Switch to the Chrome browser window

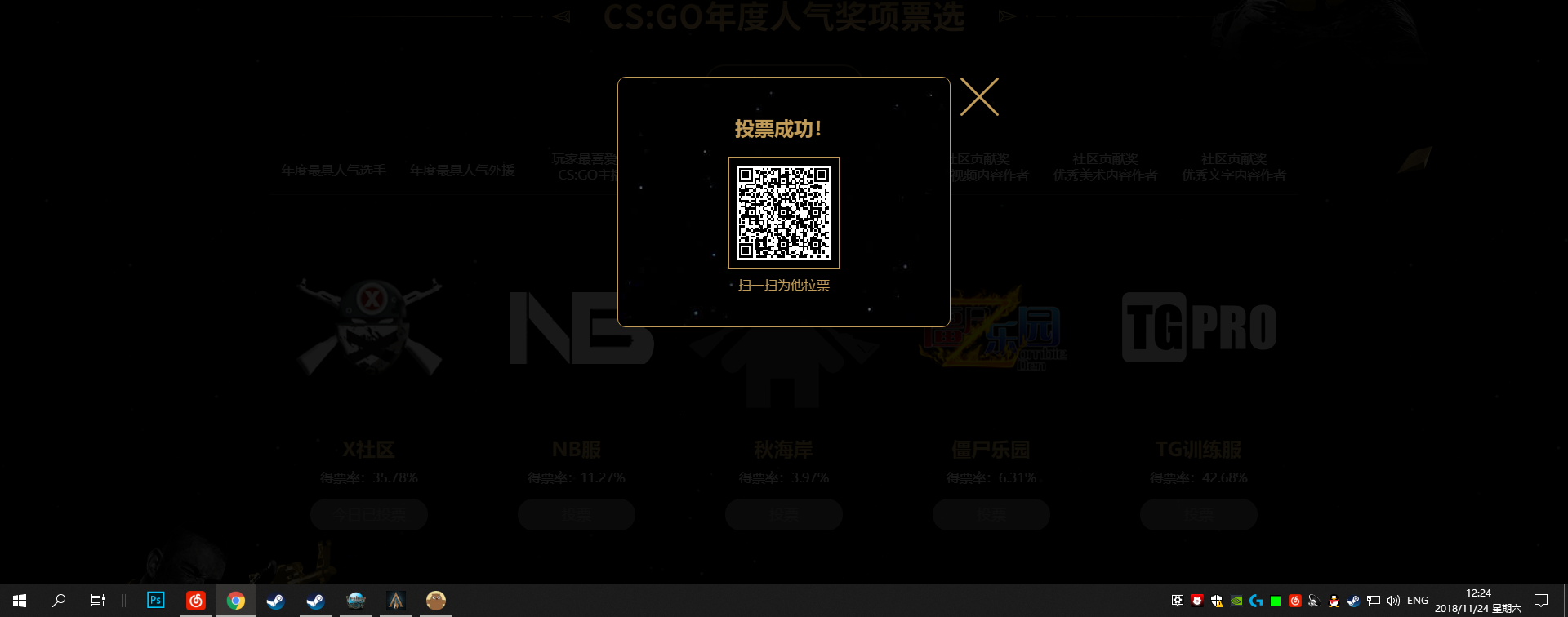coord(235,601)
